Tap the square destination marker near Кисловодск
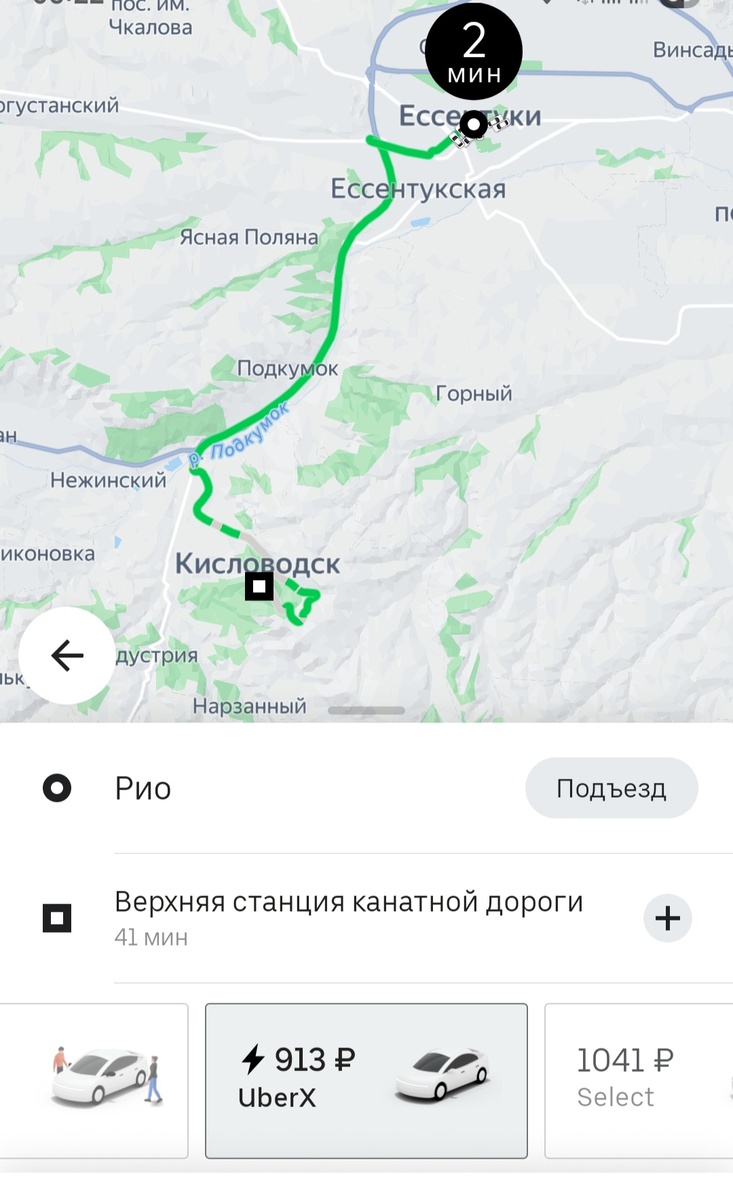Image resolution: width=733 pixels, height=1200 pixels. pyautogui.click(x=259, y=585)
